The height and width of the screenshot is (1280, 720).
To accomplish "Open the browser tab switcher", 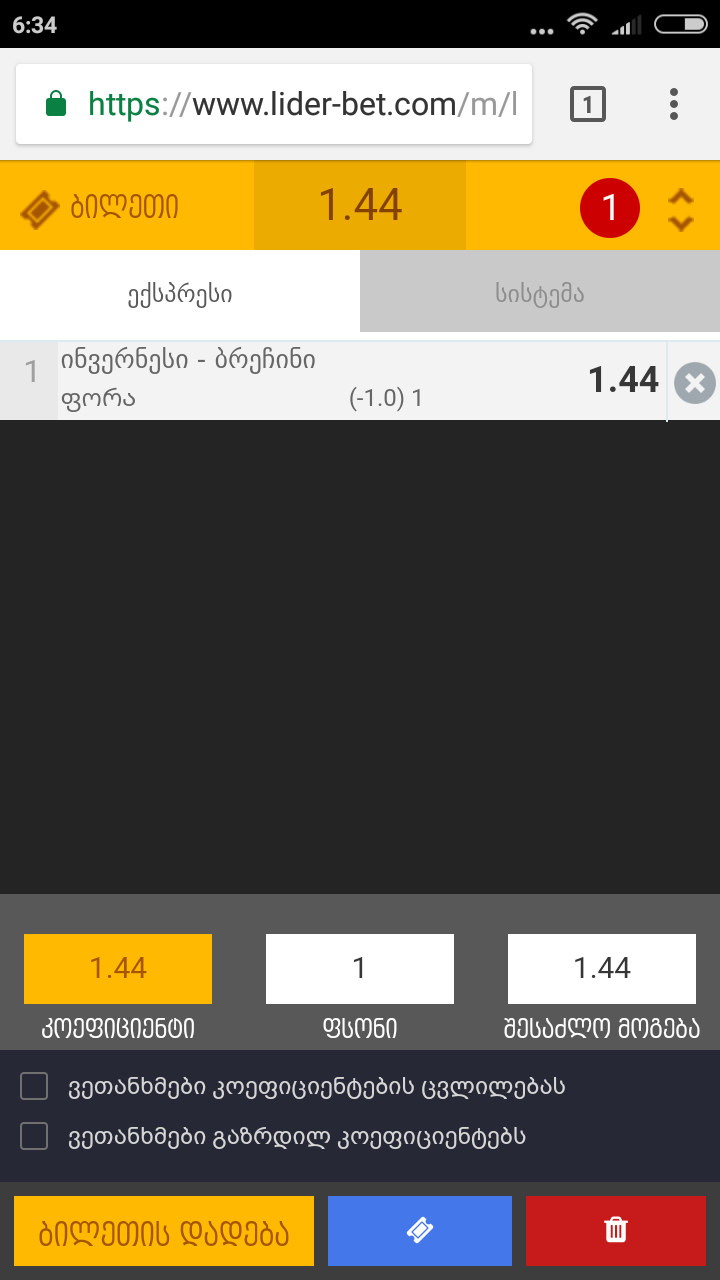I will click(x=587, y=104).
